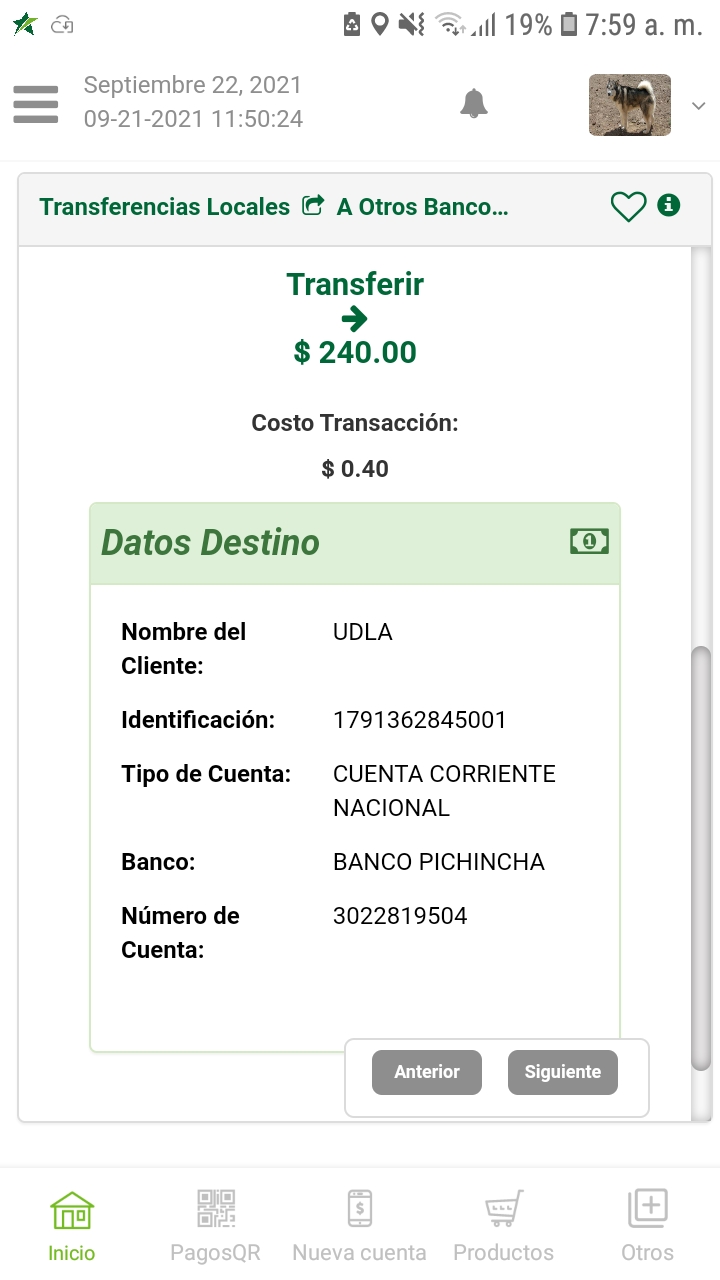
Task: Switch to the Productos tab
Action: point(503,1225)
